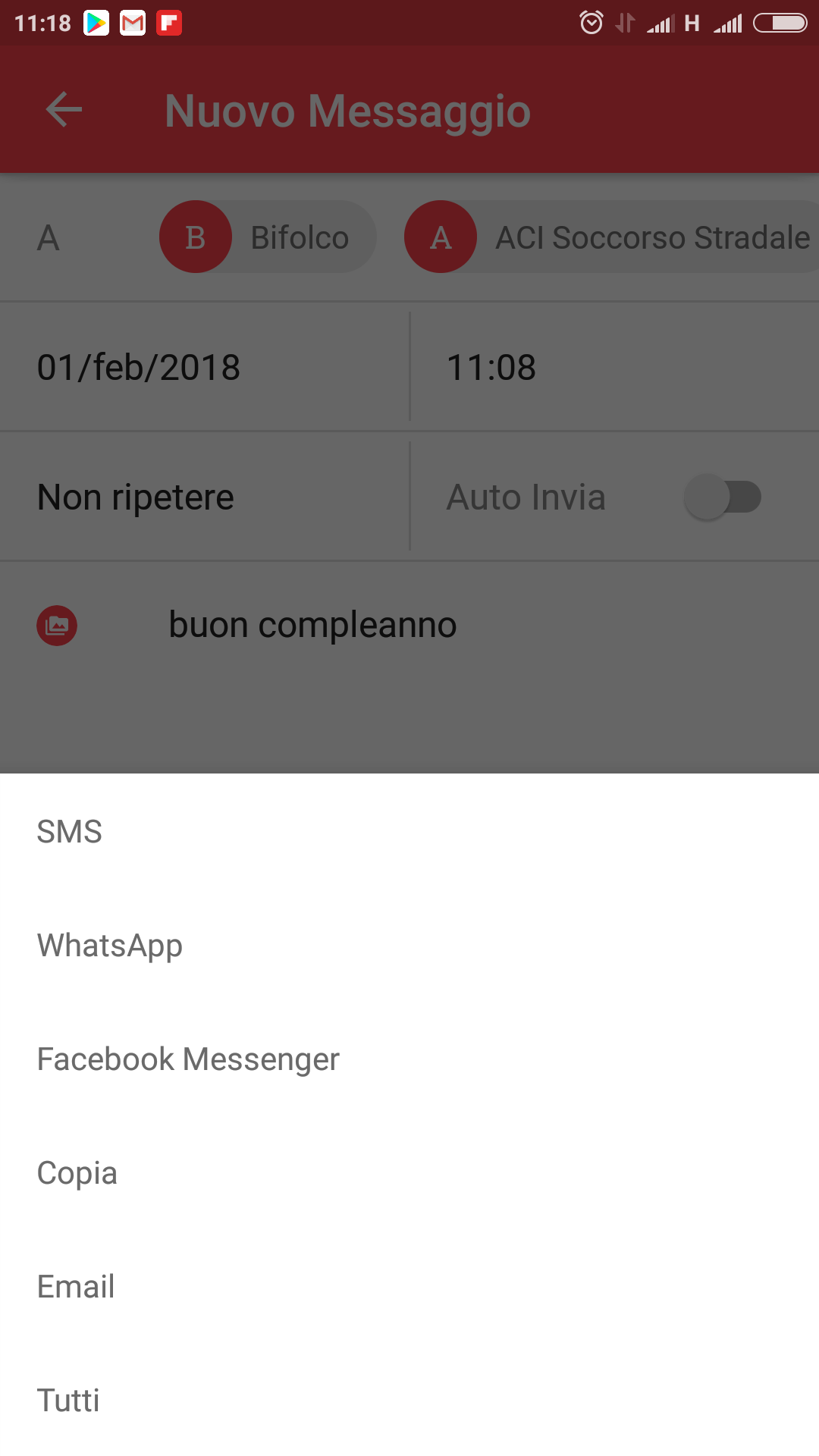Choose WhatsApp from the list

pyautogui.click(x=409, y=945)
